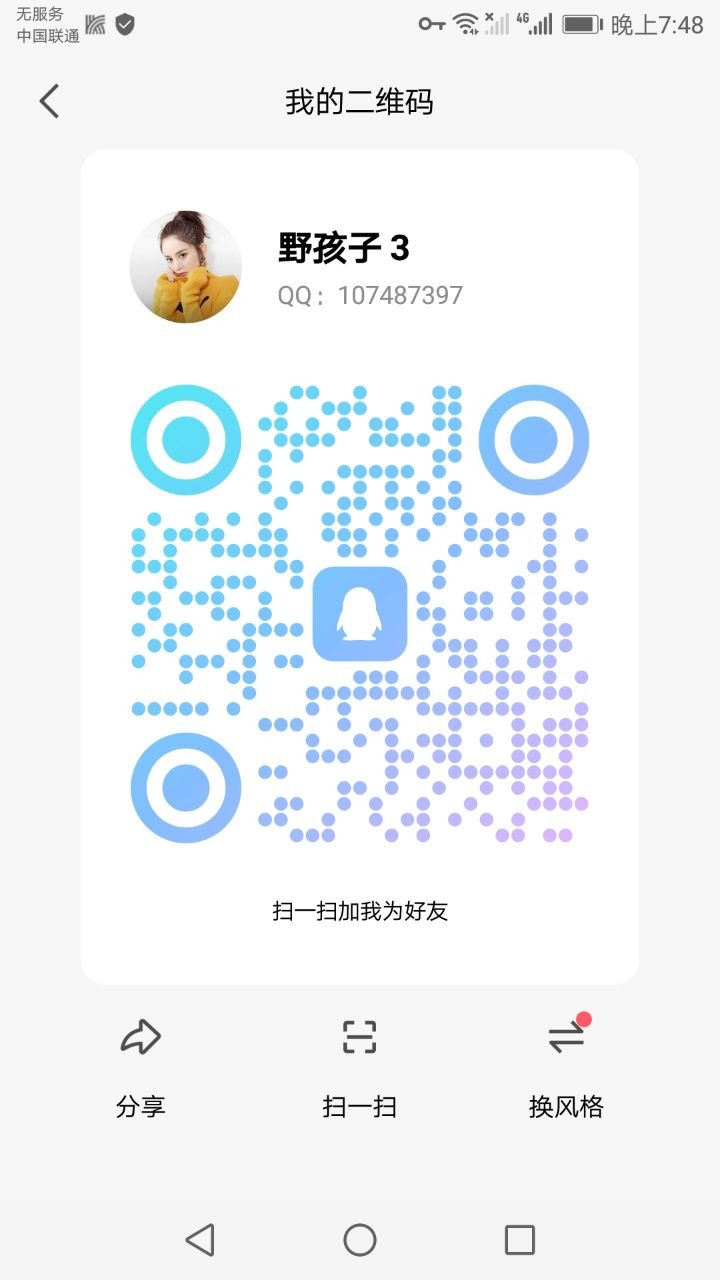Go back from 我的二维码 page
Screen dimensions: 720x1280
point(50,102)
